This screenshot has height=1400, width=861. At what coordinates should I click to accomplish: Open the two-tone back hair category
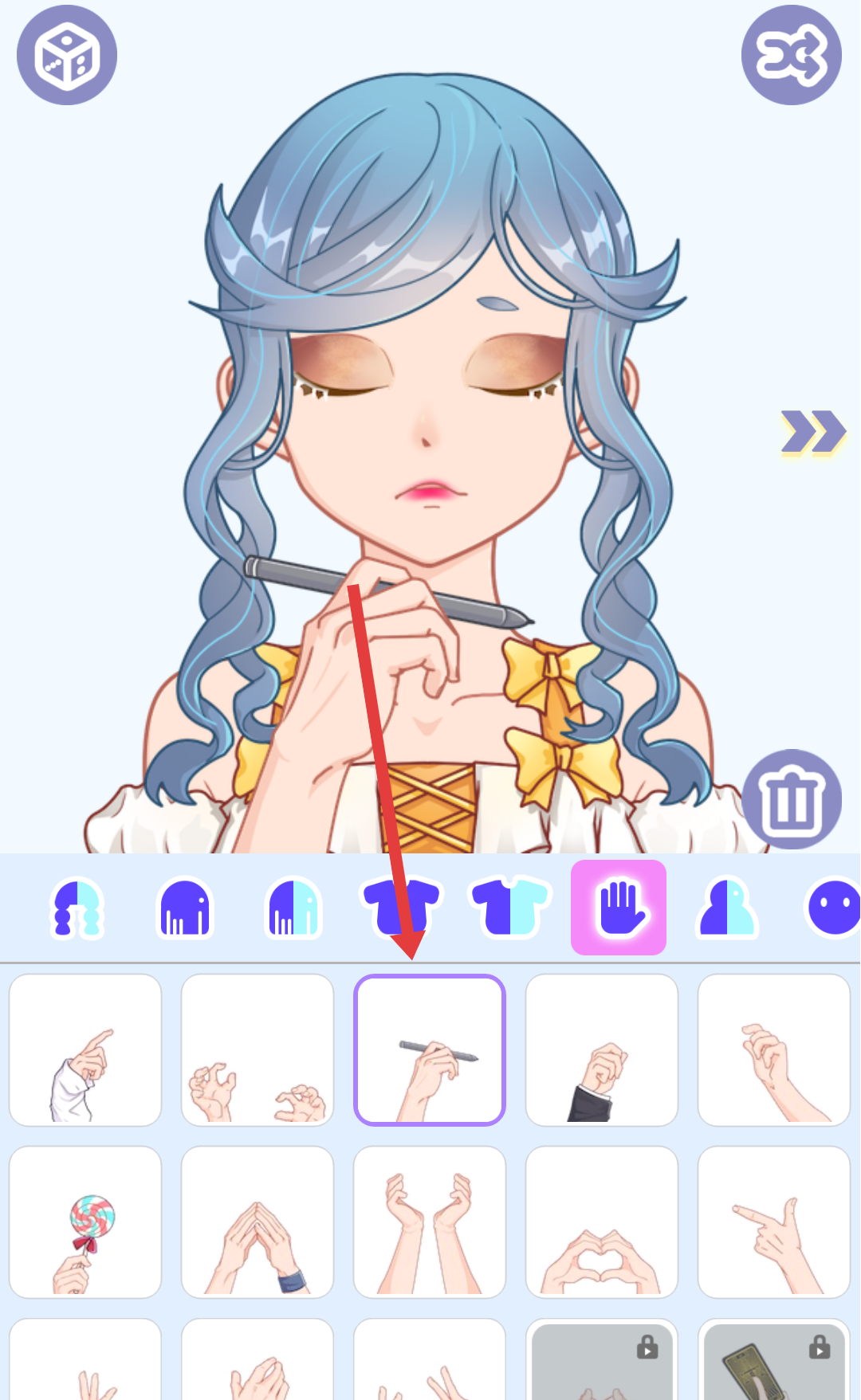point(293,908)
